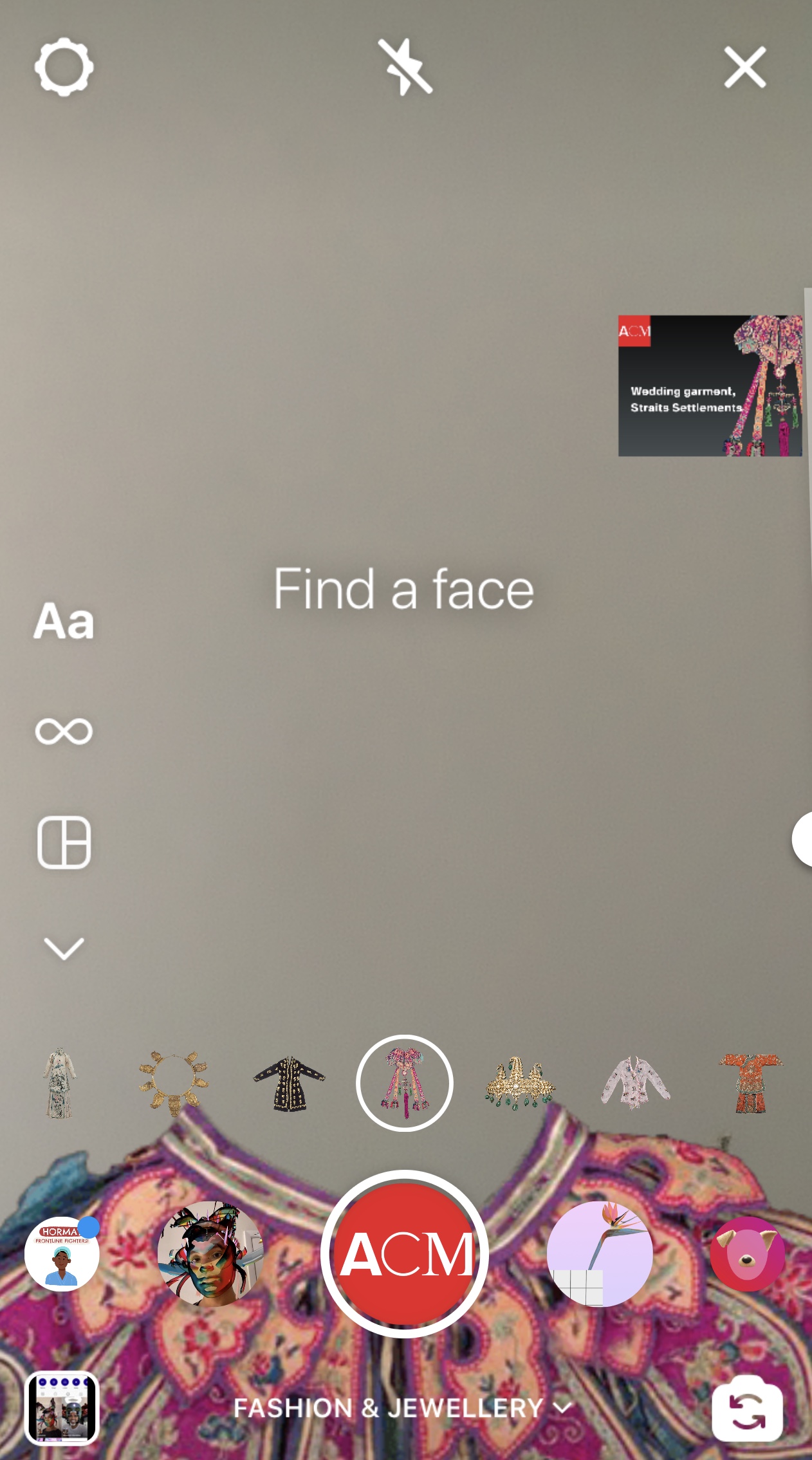Choose the gold tiara jewellery option

click(520, 1082)
